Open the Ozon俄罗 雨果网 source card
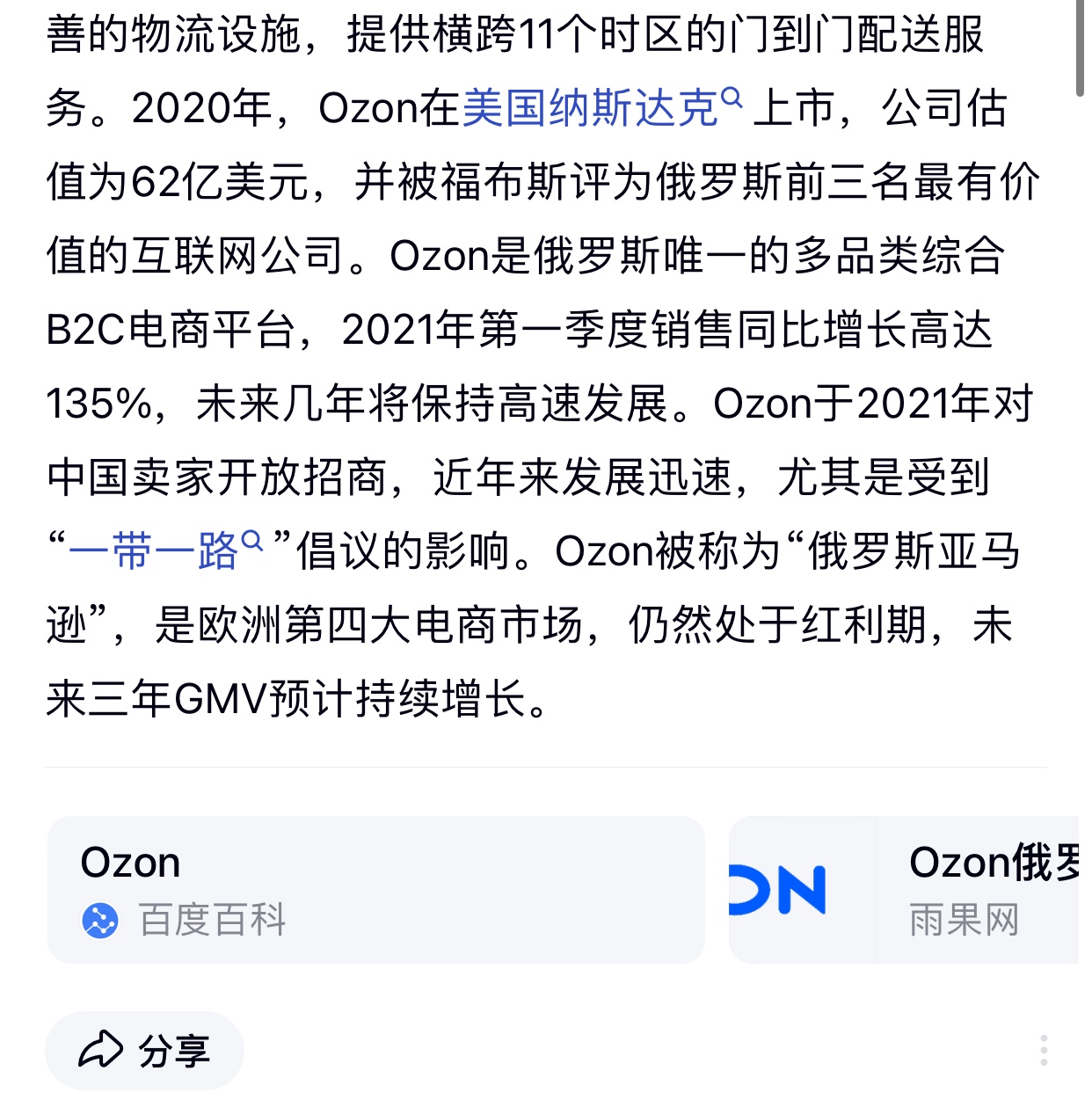 pos(906,890)
